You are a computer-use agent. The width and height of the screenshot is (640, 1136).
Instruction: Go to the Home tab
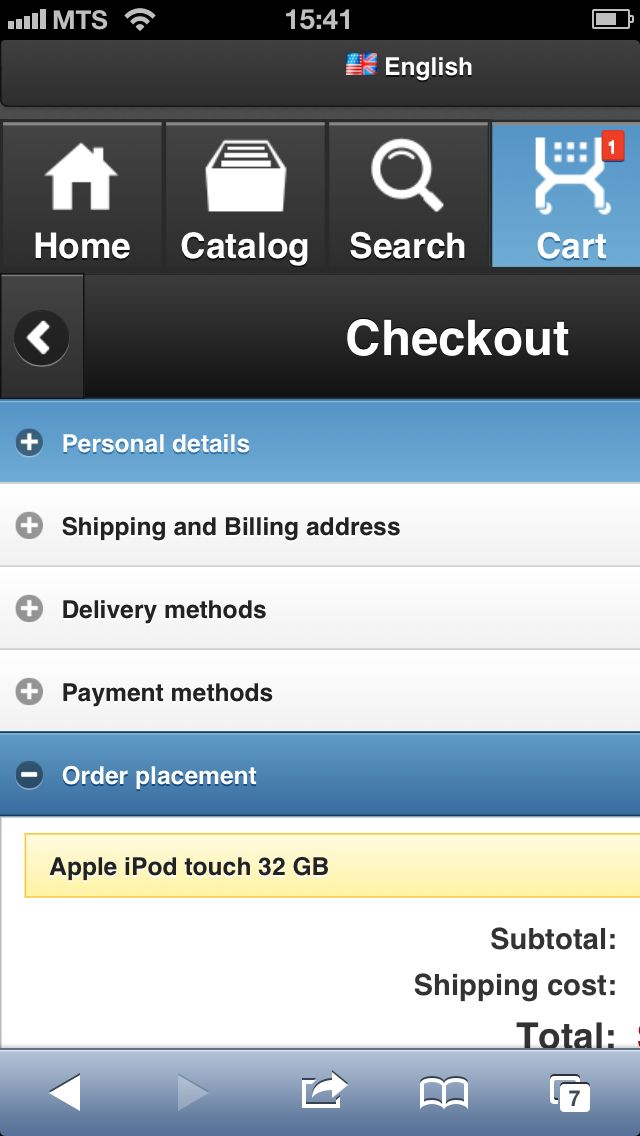(x=81, y=196)
